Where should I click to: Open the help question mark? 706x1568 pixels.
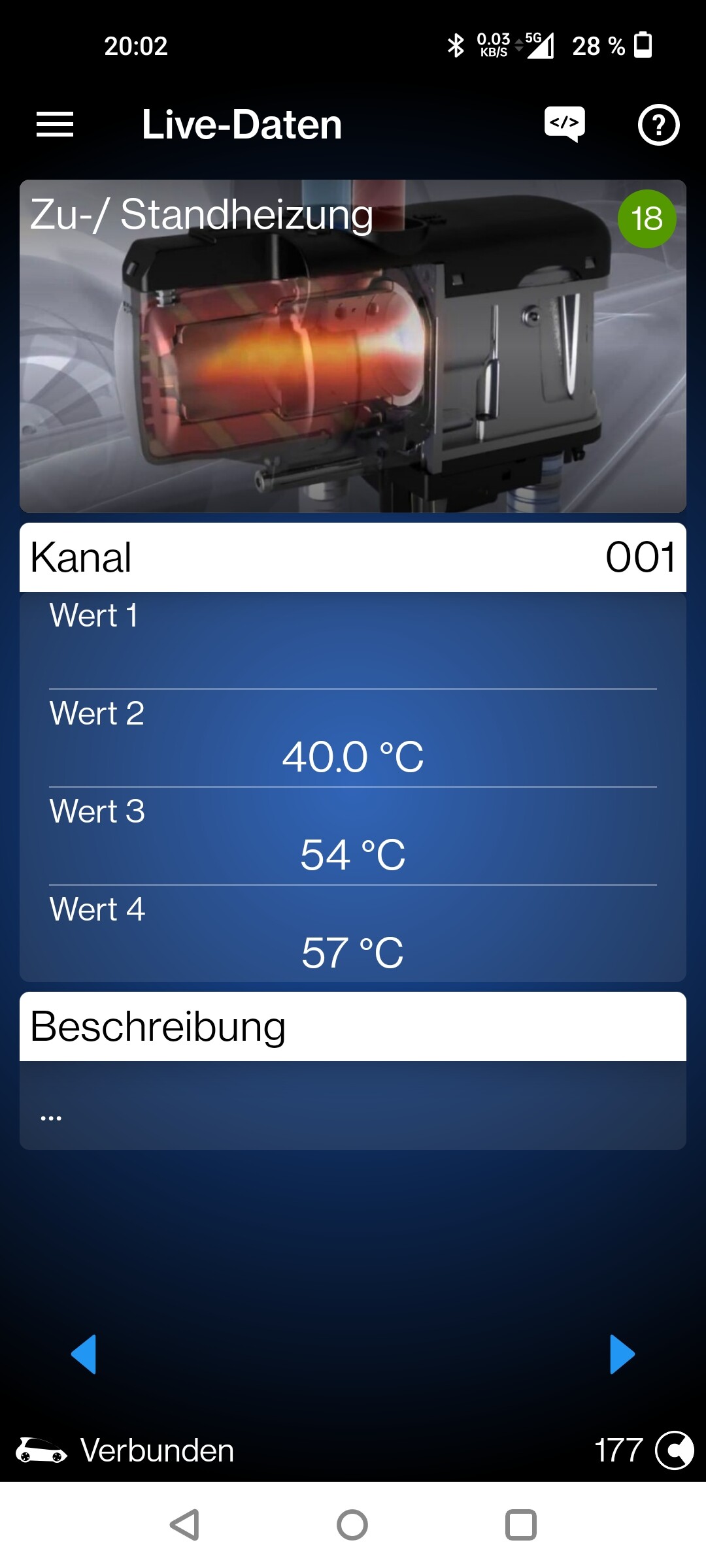click(658, 125)
